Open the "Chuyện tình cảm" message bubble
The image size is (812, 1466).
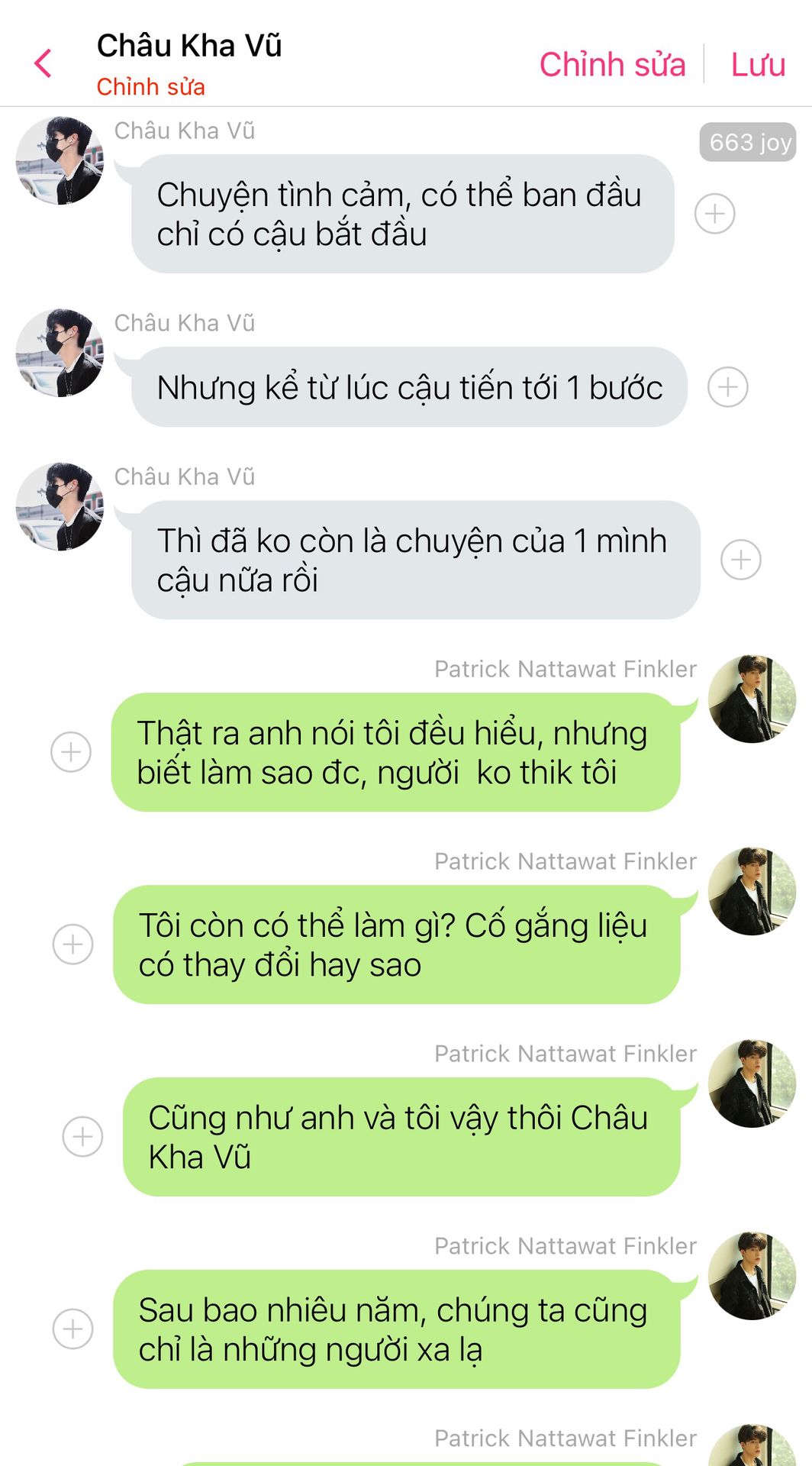[402, 214]
